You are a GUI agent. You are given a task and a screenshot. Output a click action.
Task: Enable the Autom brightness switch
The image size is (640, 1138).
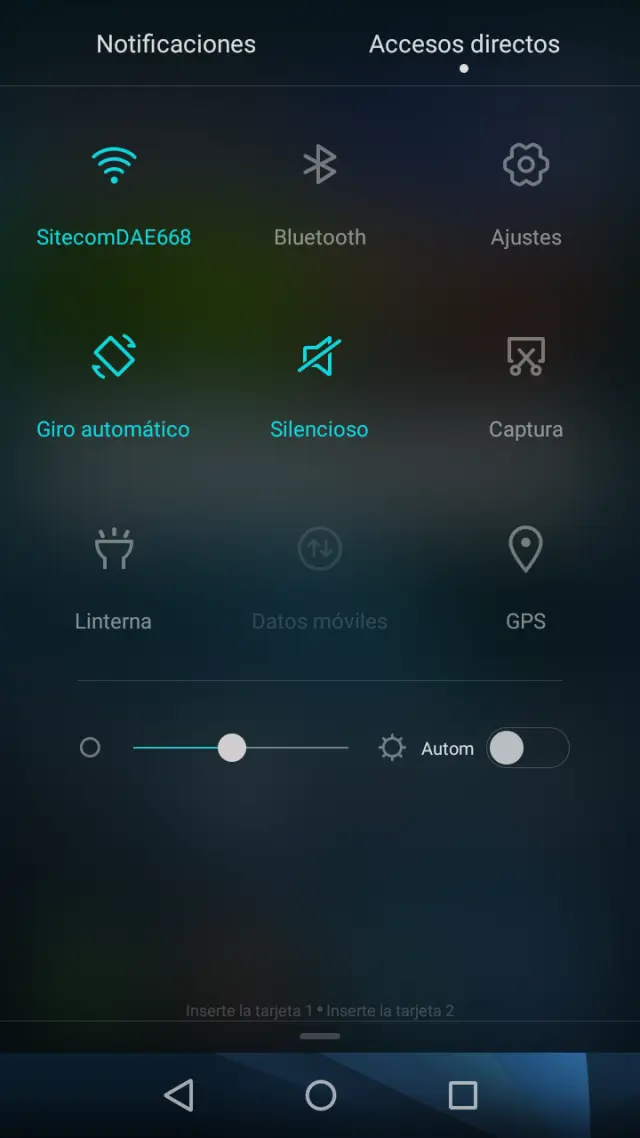527,748
